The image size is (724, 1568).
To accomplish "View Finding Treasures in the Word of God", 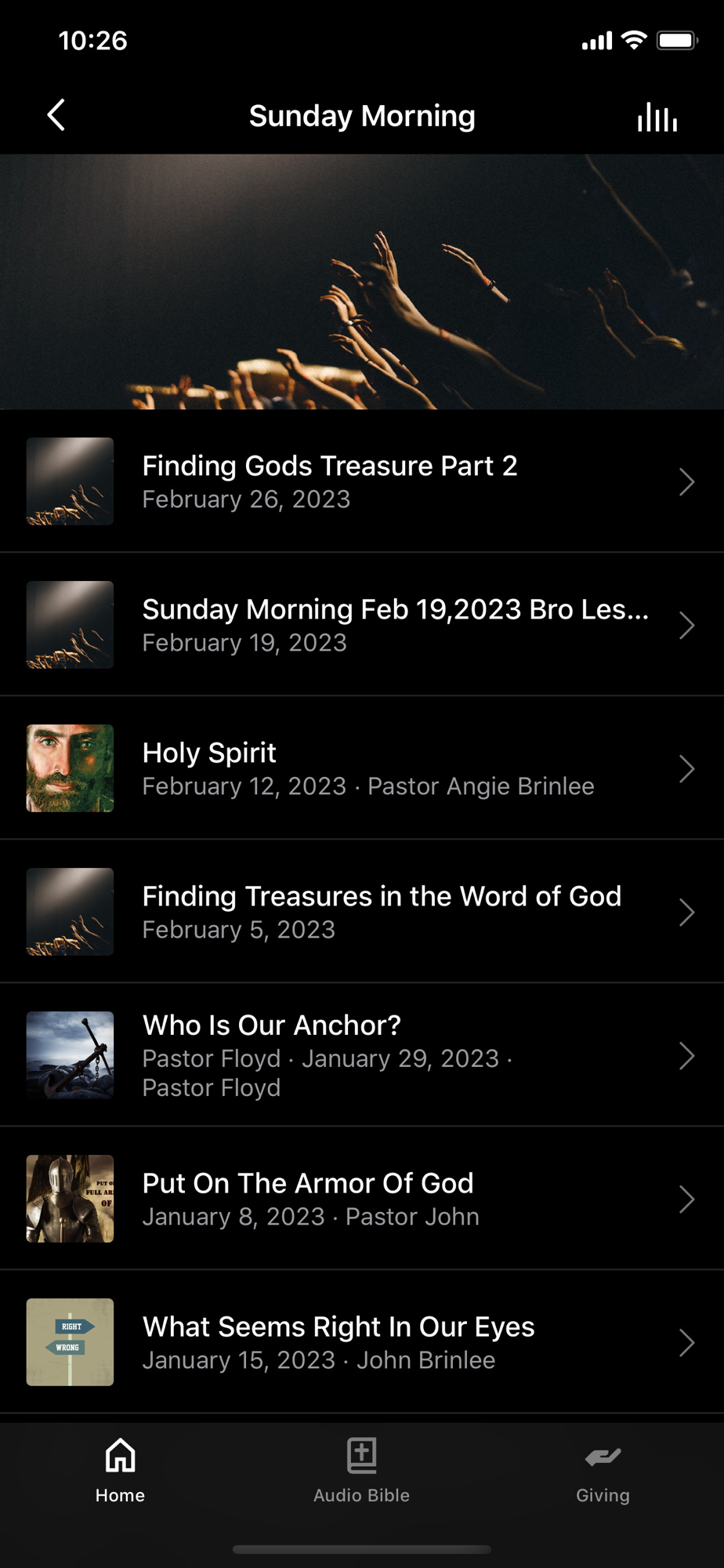I will pyautogui.click(x=360, y=912).
